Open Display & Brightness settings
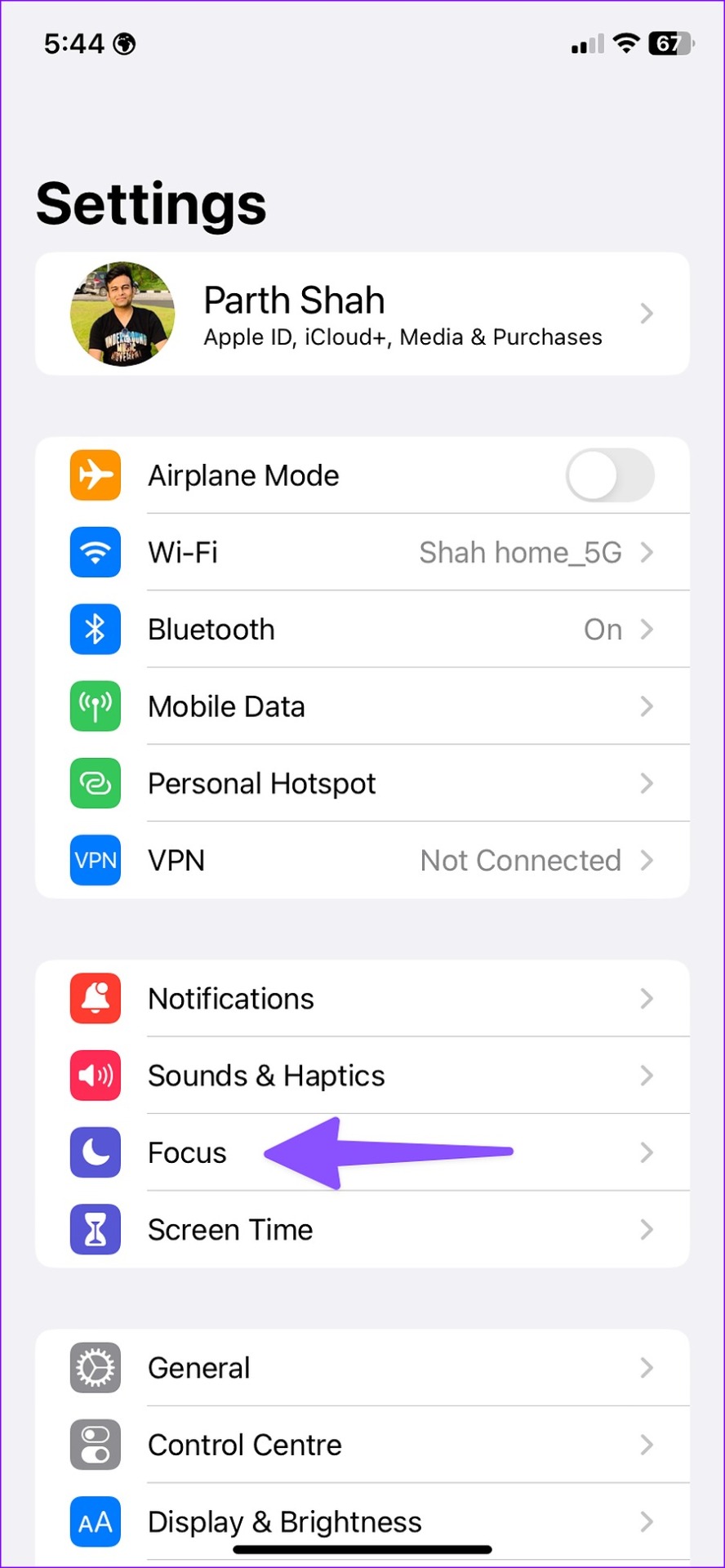This screenshot has height=1568, width=725. [x=362, y=1521]
